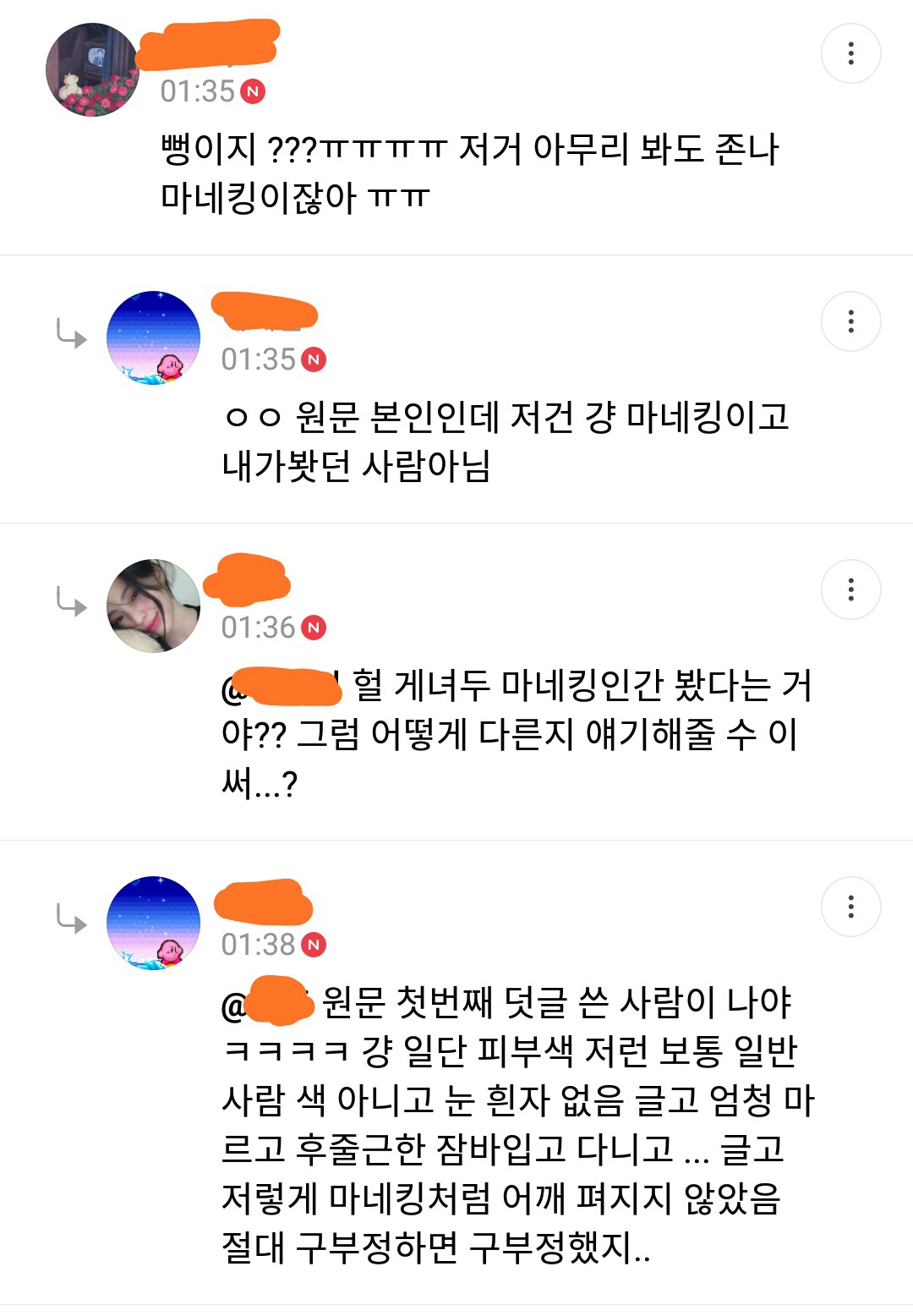Open profile picture of the 뻥이지 commenter

pyautogui.click(x=92, y=69)
